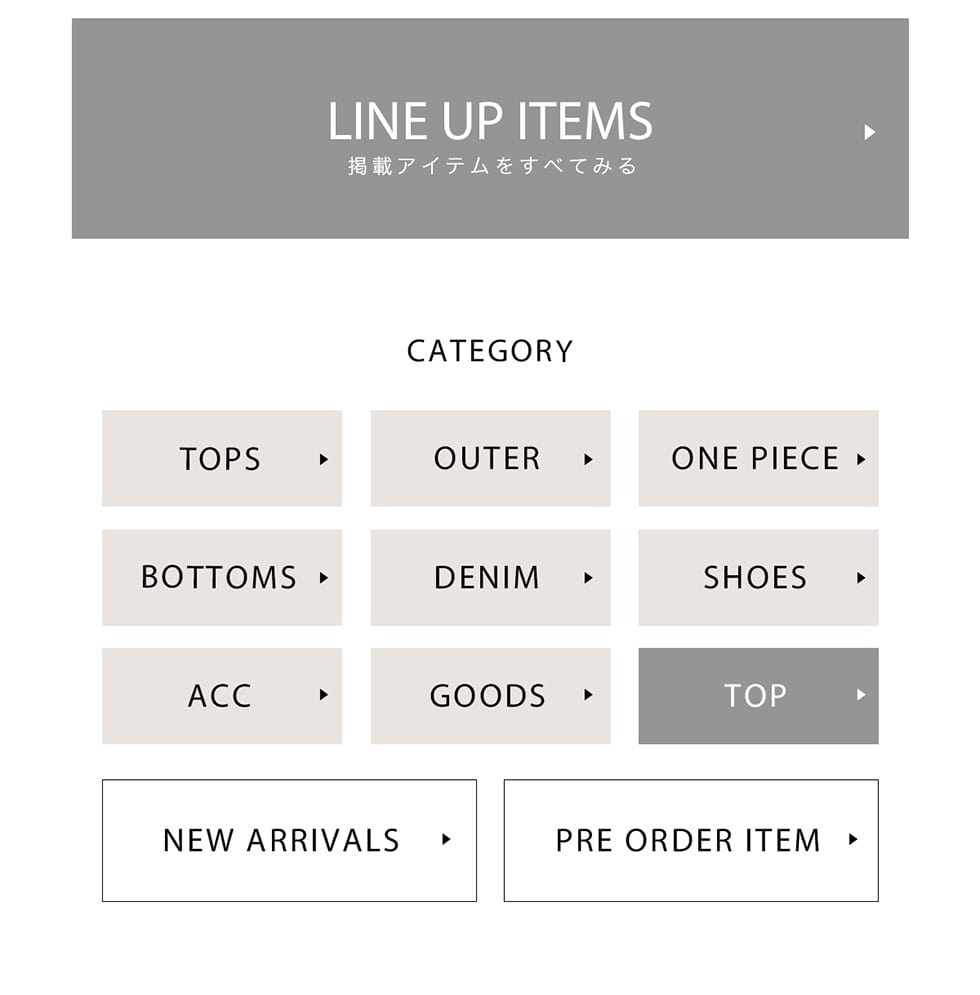
Task: View the DENIM category
Action: point(490,577)
